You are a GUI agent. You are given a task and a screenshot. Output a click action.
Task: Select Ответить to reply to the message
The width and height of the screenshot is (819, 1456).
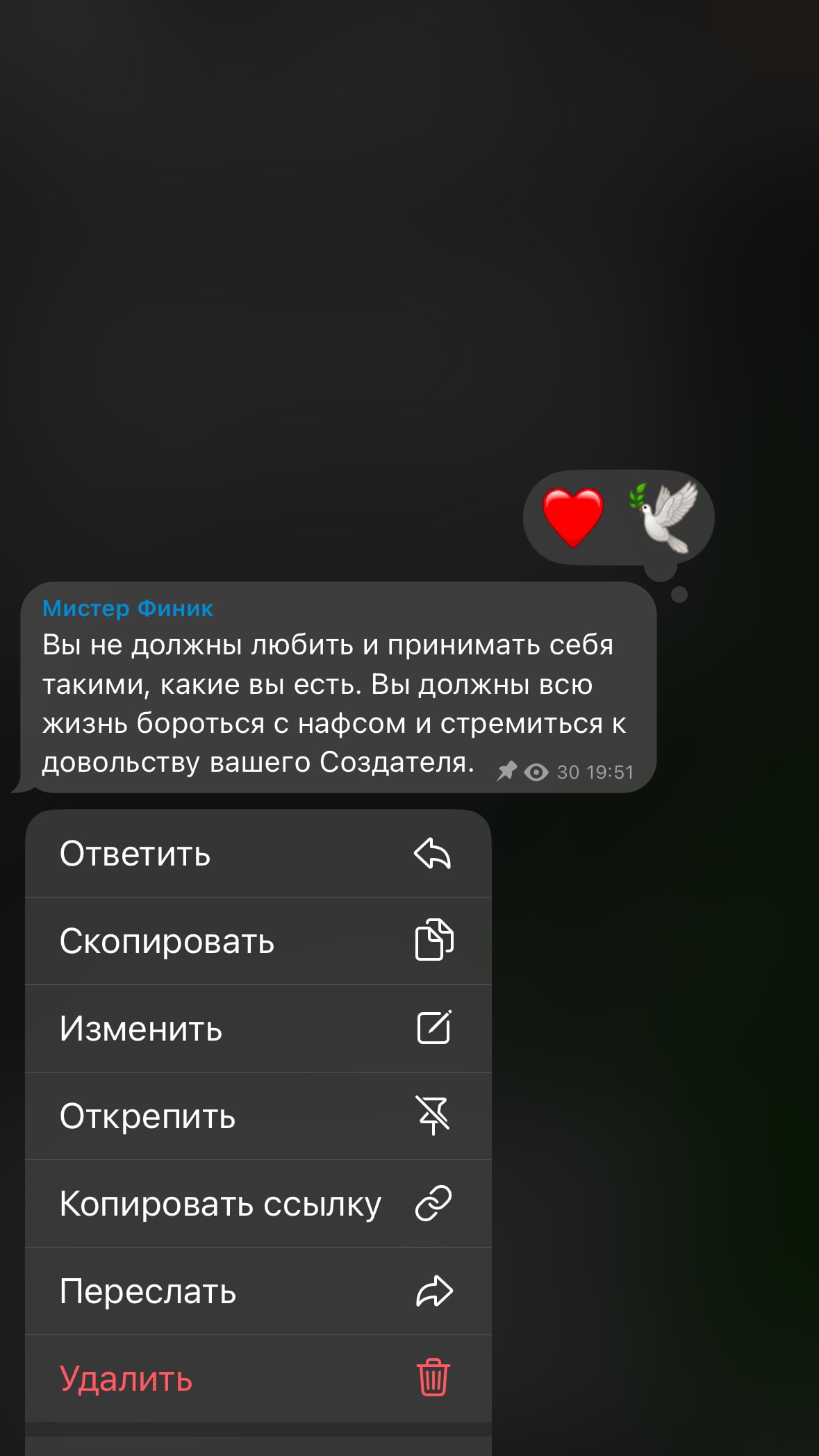click(x=258, y=854)
